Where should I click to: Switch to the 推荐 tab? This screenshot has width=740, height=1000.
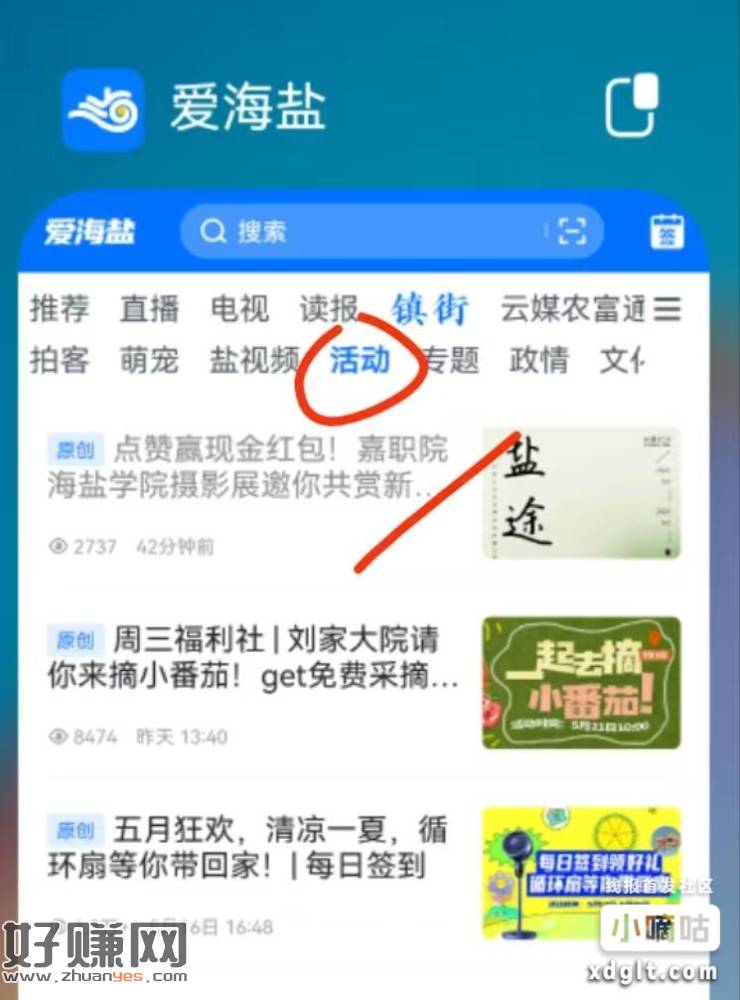[x=59, y=309]
